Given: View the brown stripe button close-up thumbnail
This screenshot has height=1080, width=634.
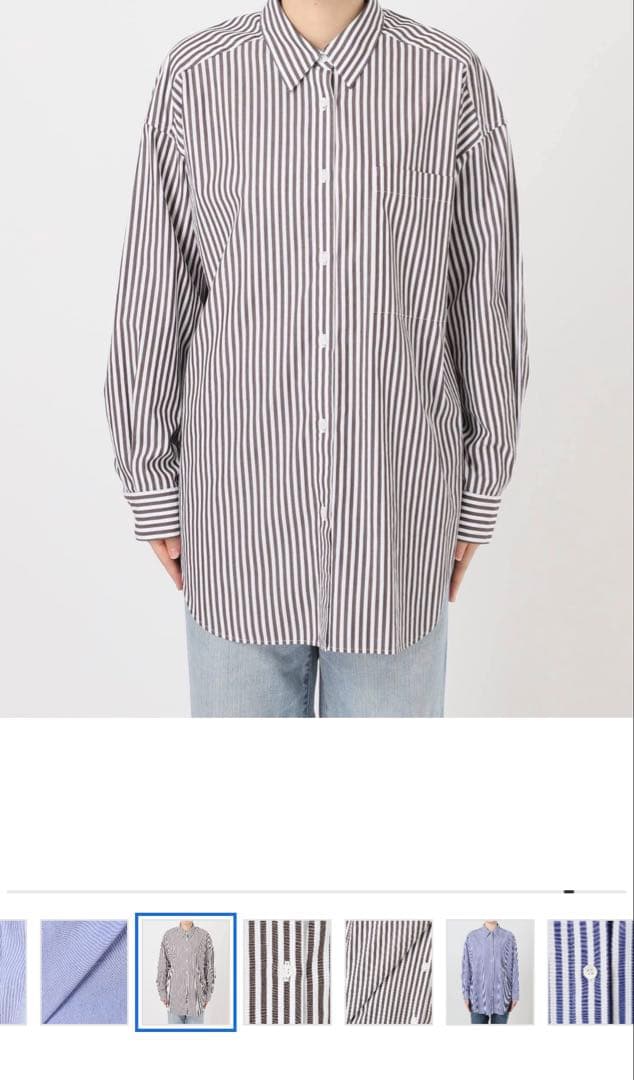Looking at the screenshot, I should (287, 971).
